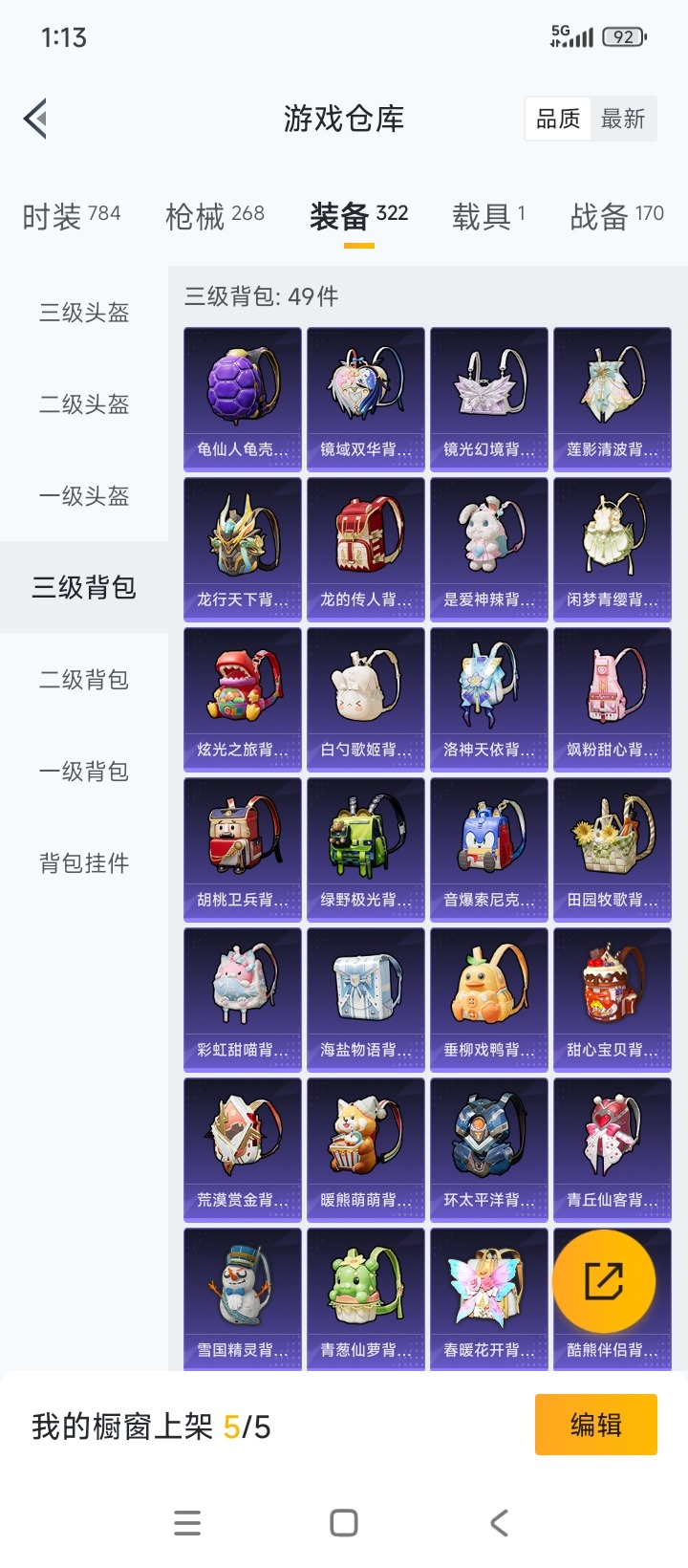Select the 三级背包 category filter

click(x=83, y=587)
